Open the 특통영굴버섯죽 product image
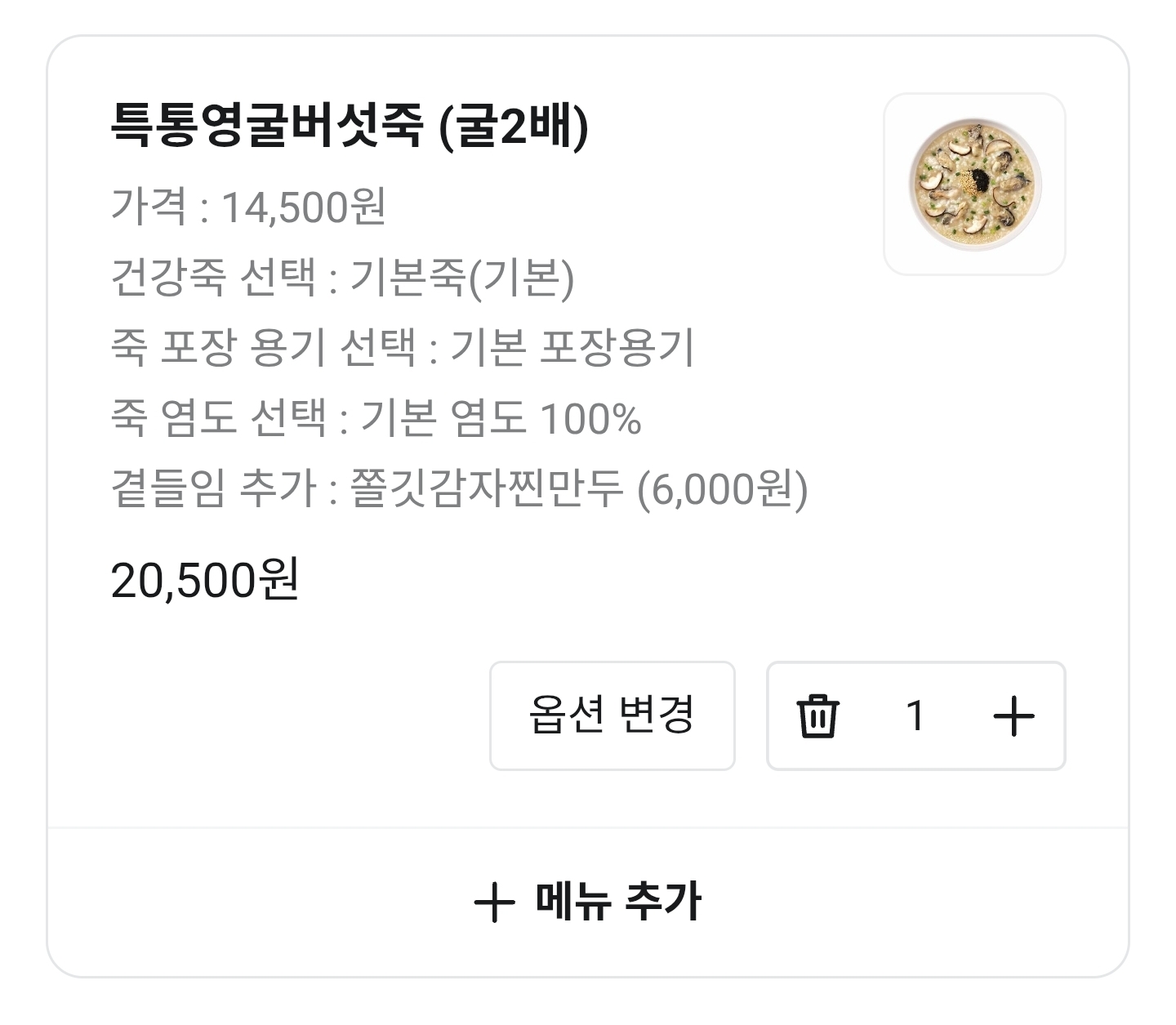 tap(974, 184)
